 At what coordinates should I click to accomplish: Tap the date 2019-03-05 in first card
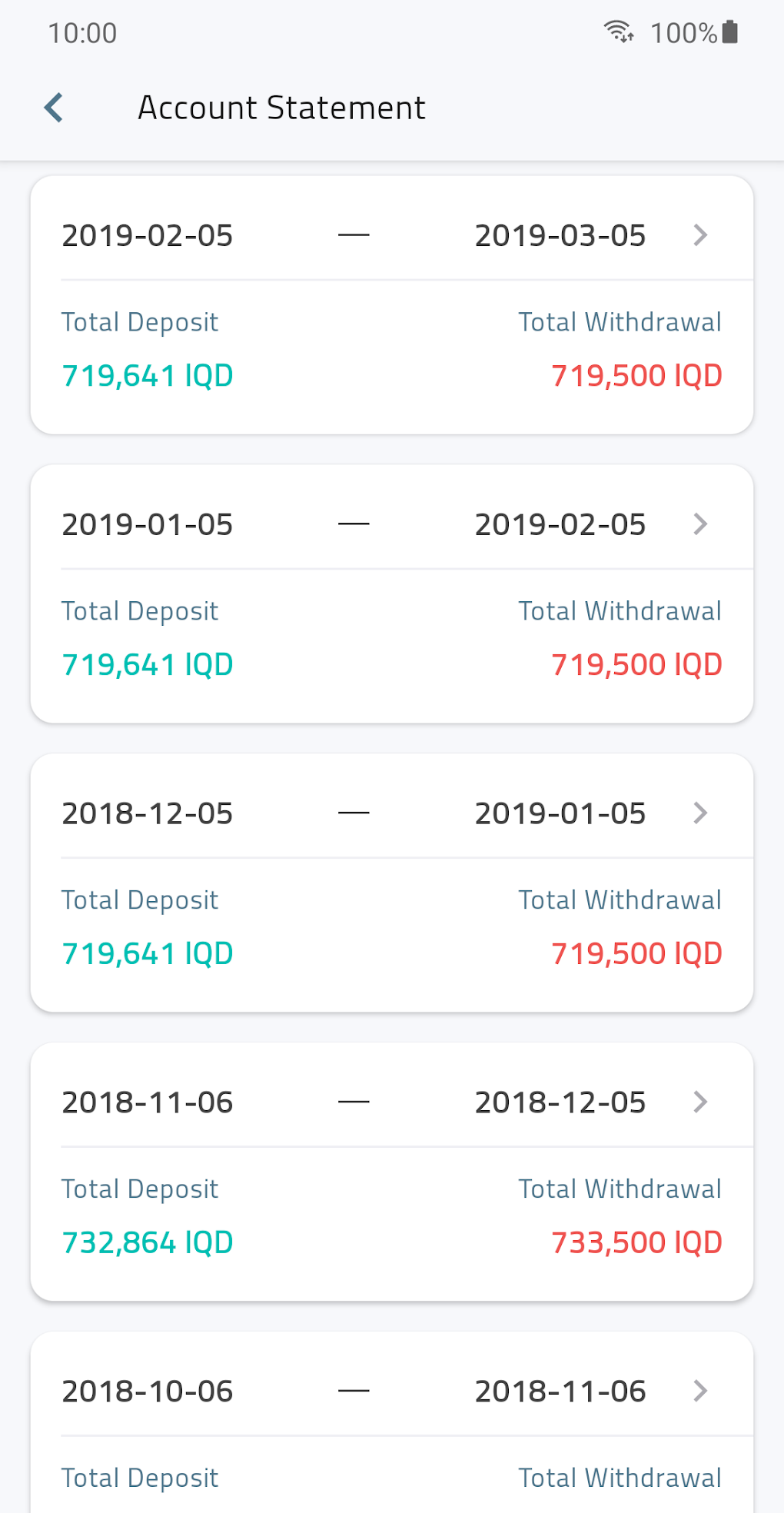(560, 235)
